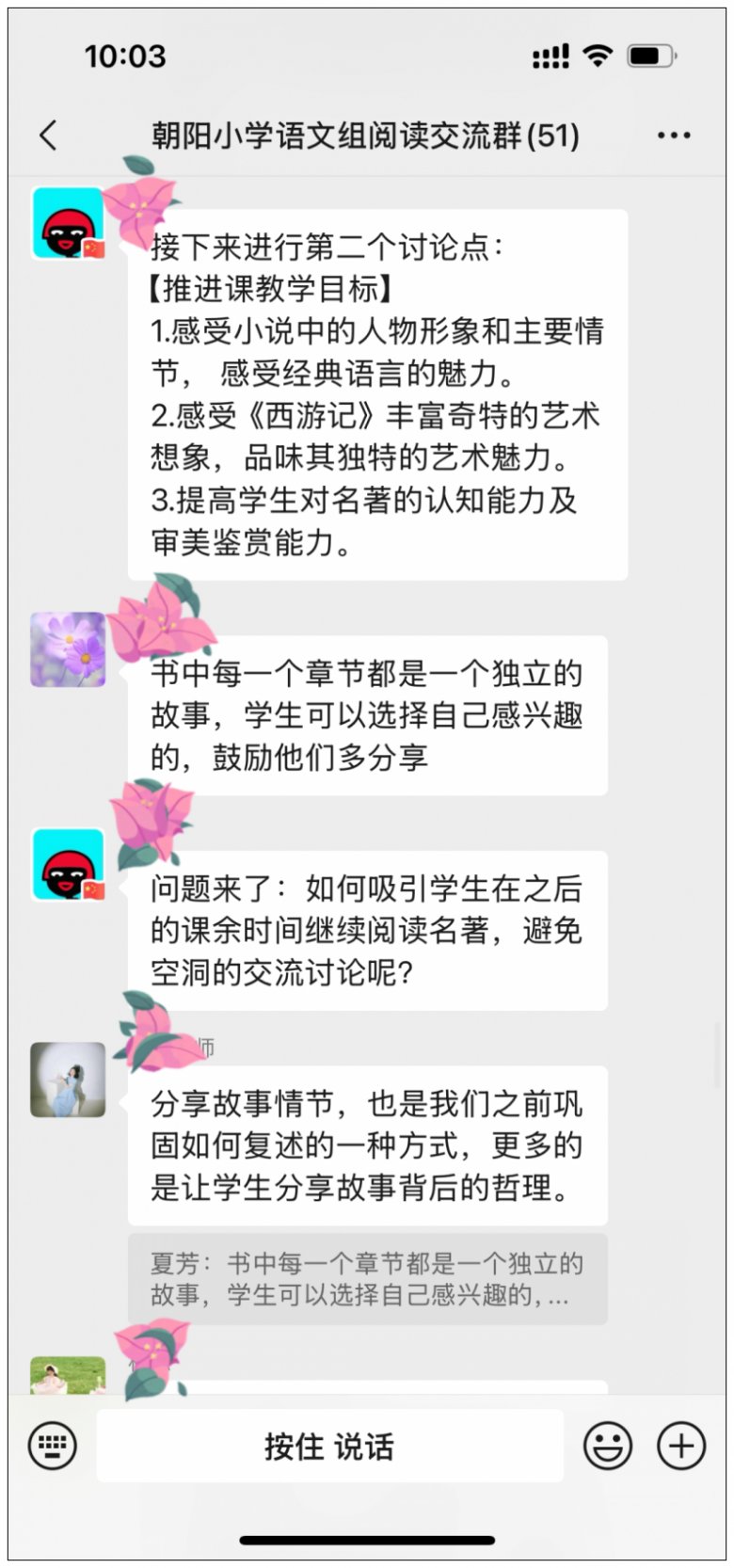Open the plus attachments menu

(x=680, y=1446)
